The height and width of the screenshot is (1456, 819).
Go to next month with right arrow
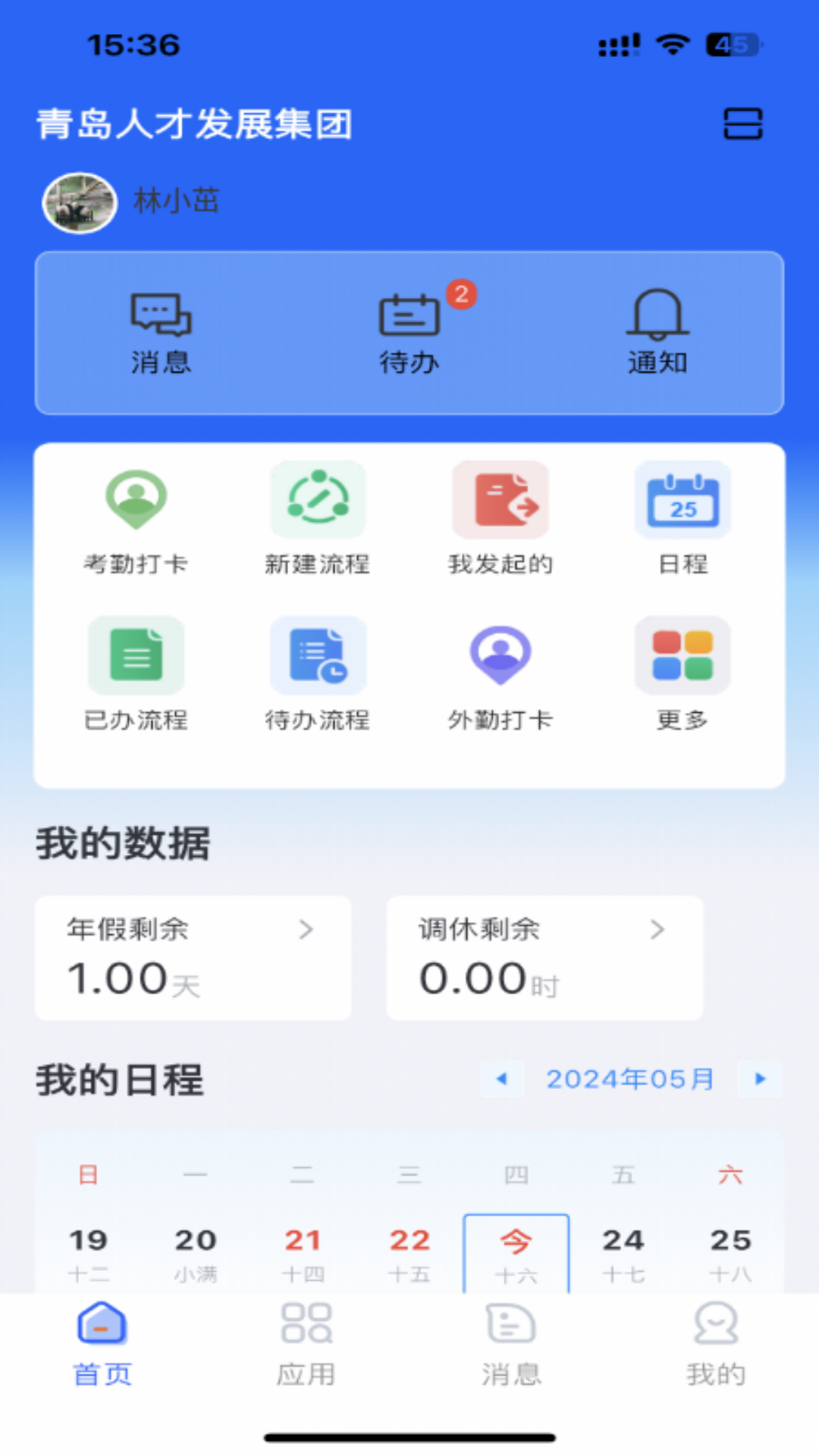pyautogui.click(x=759, y=1079)
